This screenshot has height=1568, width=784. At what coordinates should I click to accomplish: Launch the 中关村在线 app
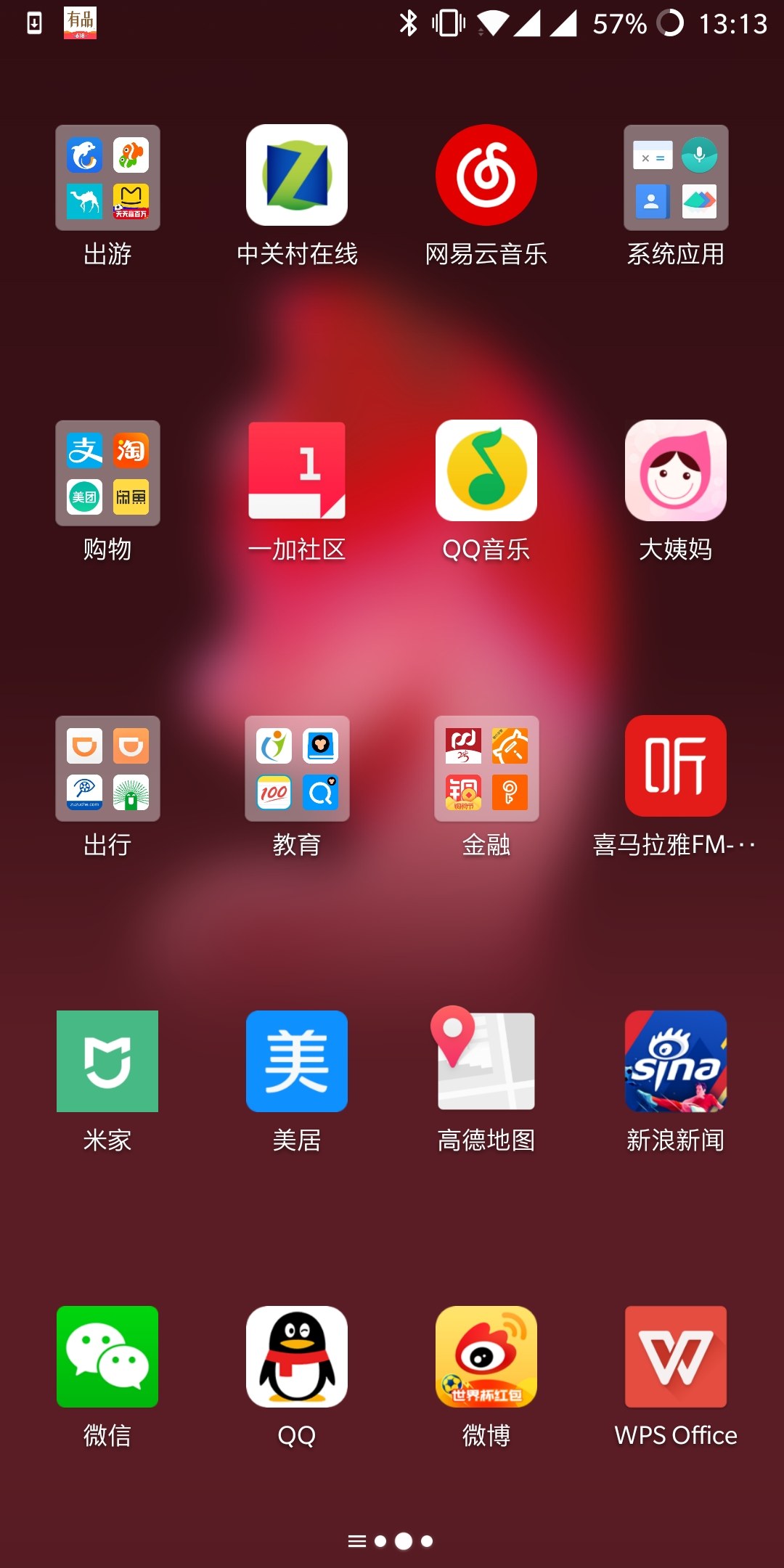(x=297, y=175)
